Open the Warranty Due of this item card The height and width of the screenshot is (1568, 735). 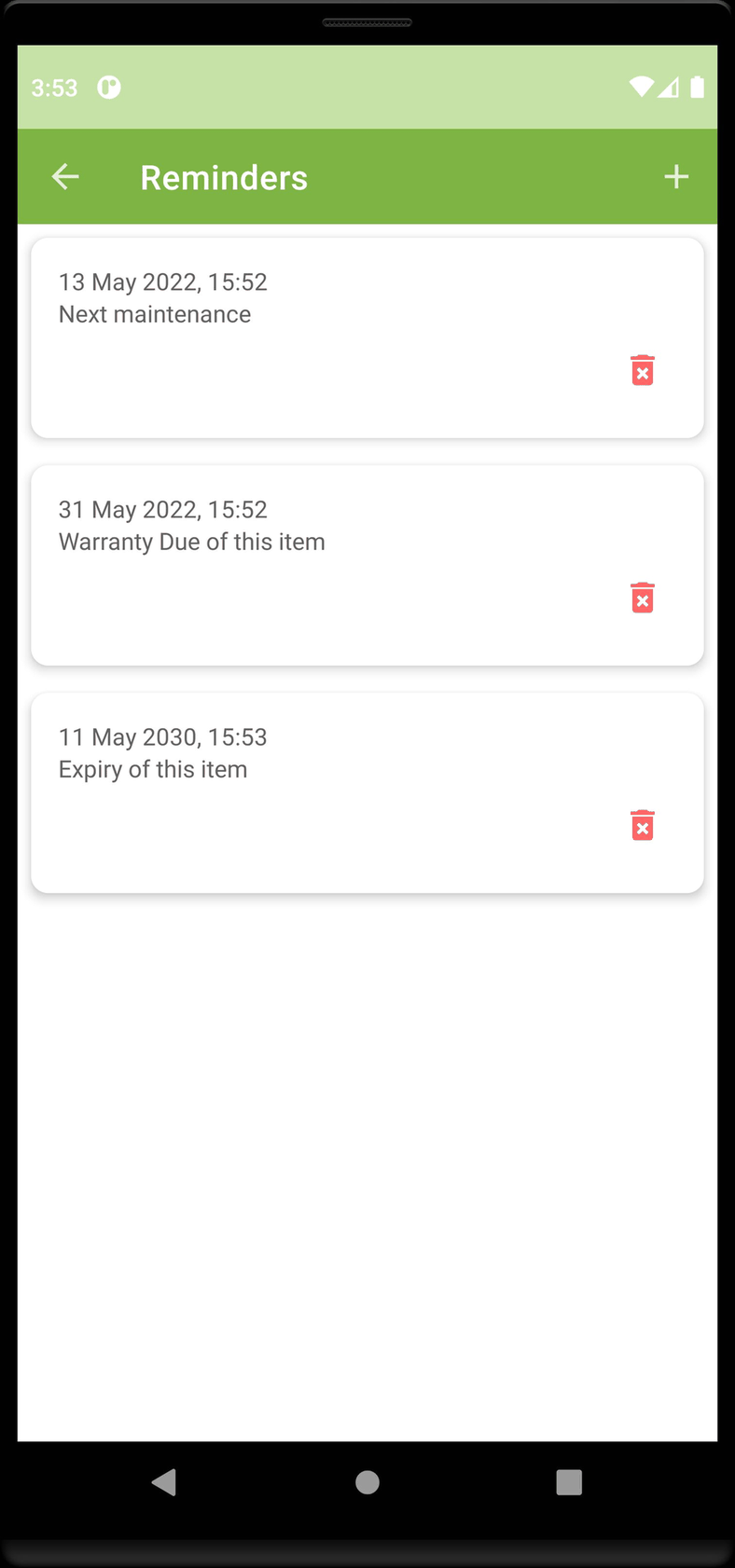point(367,565)
